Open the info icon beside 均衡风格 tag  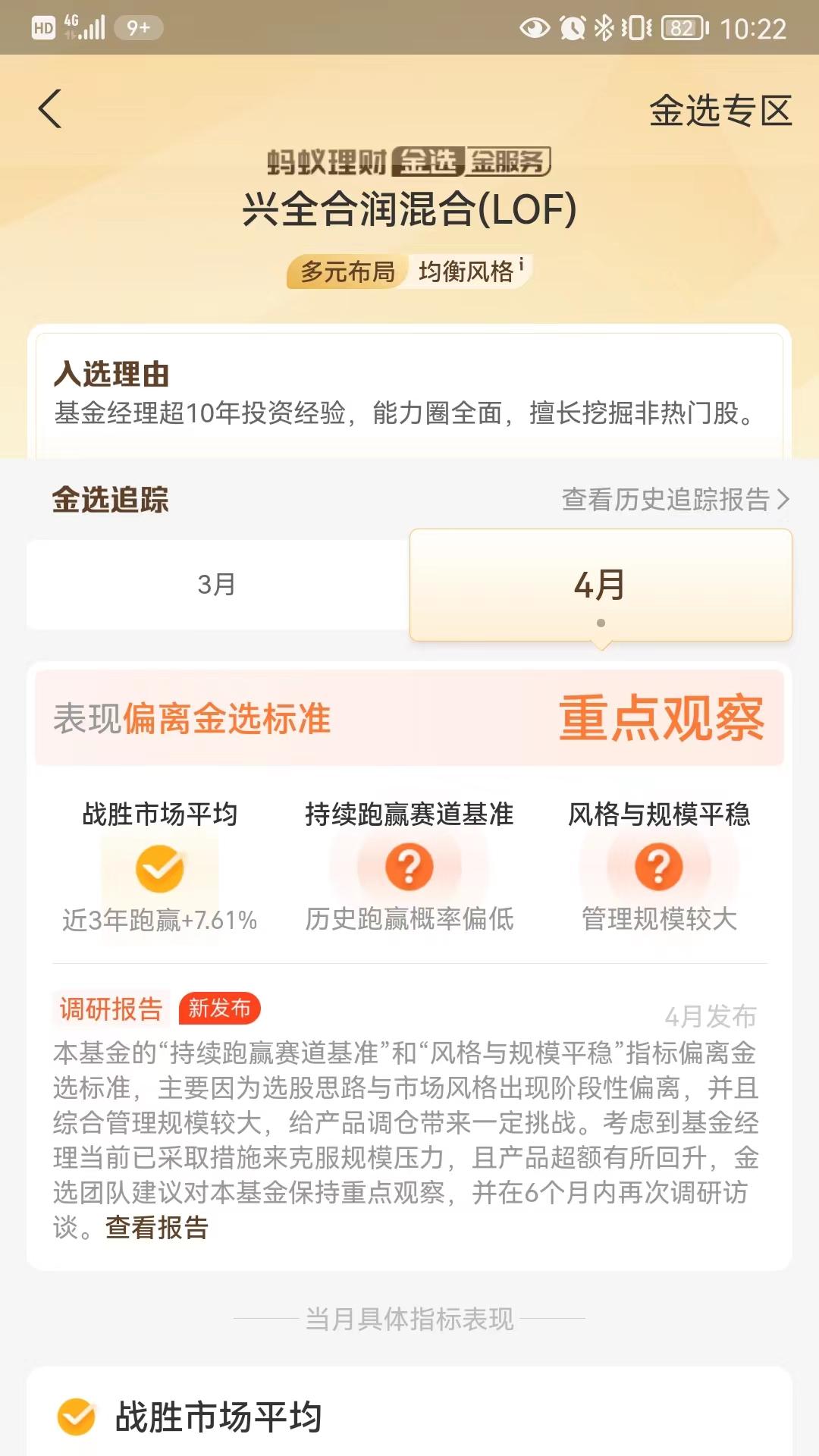(523, 264)
